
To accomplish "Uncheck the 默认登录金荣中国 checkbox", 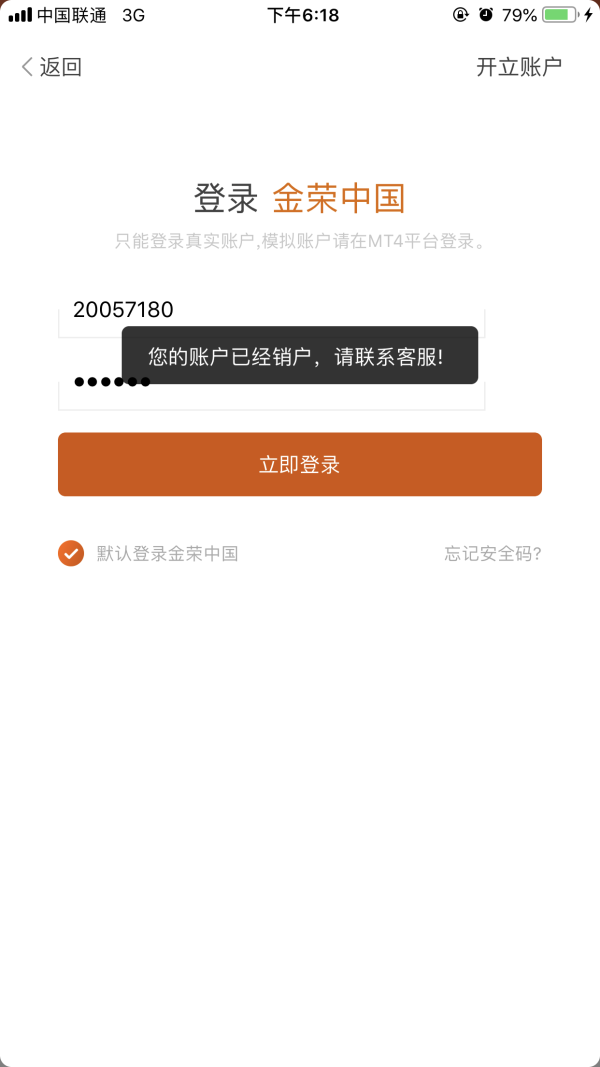I will point(71,553).
